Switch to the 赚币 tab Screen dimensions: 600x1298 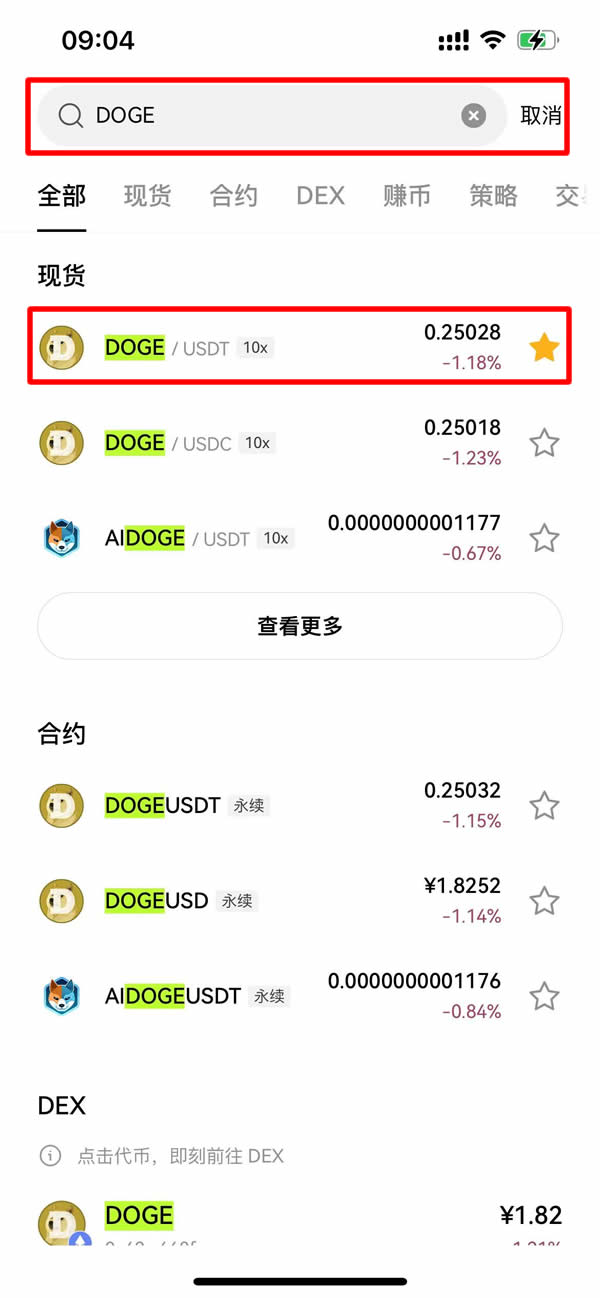(407, 196)
